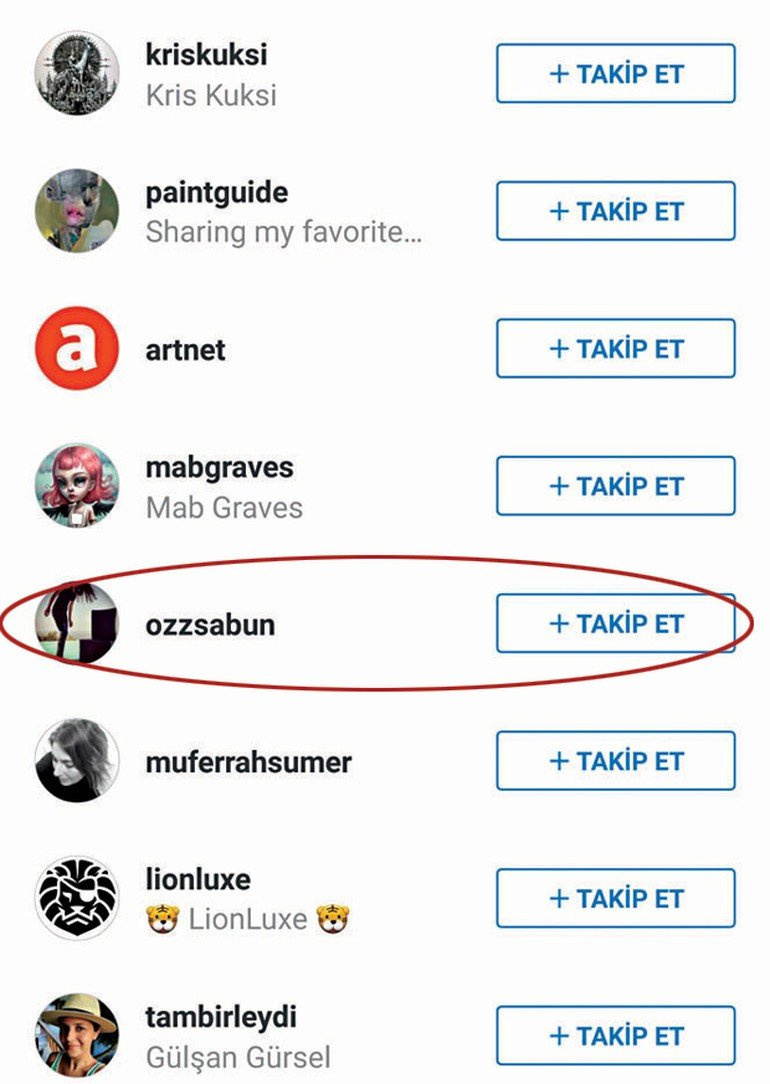
Task: Follow mabgraves
Action: tap(615, 486)
